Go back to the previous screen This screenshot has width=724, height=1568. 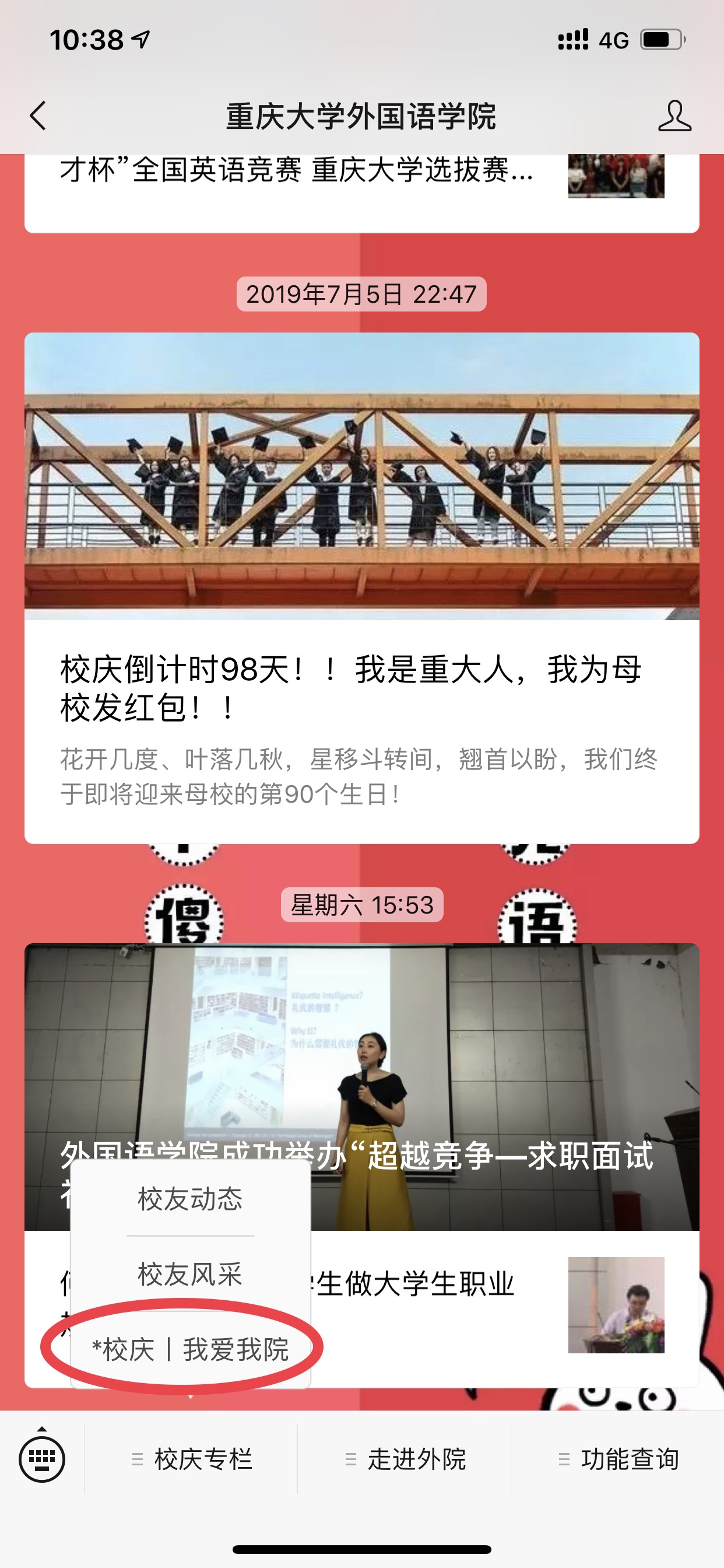click(x=38, y=116)
